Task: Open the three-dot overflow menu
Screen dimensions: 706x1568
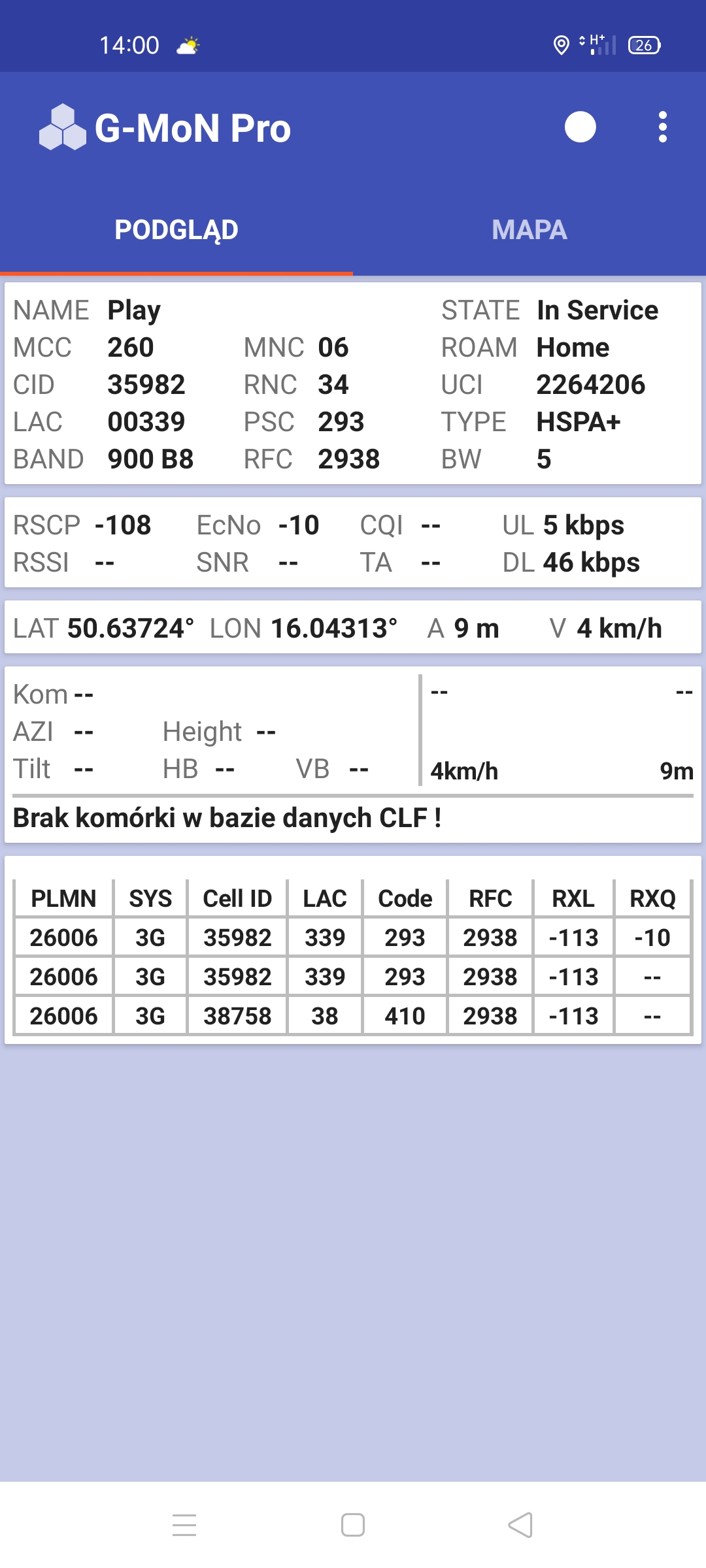Action: pos(662,127)
